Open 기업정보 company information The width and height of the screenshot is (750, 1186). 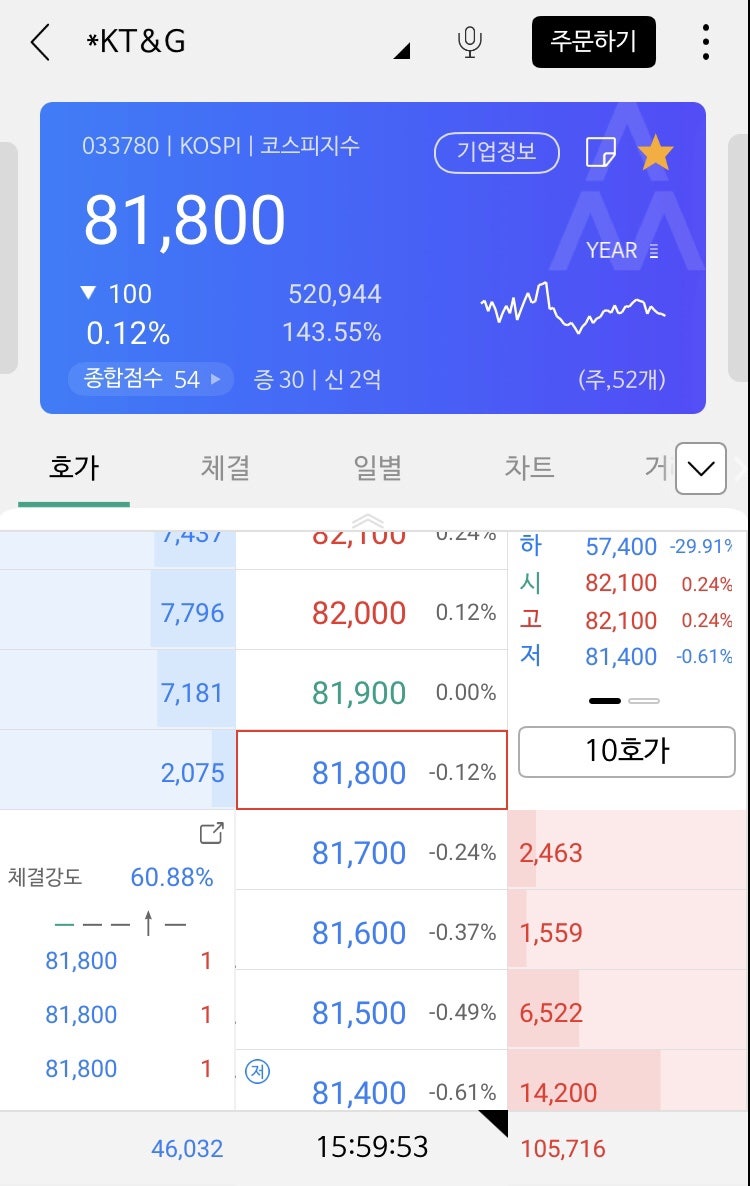tap(496, 152)
